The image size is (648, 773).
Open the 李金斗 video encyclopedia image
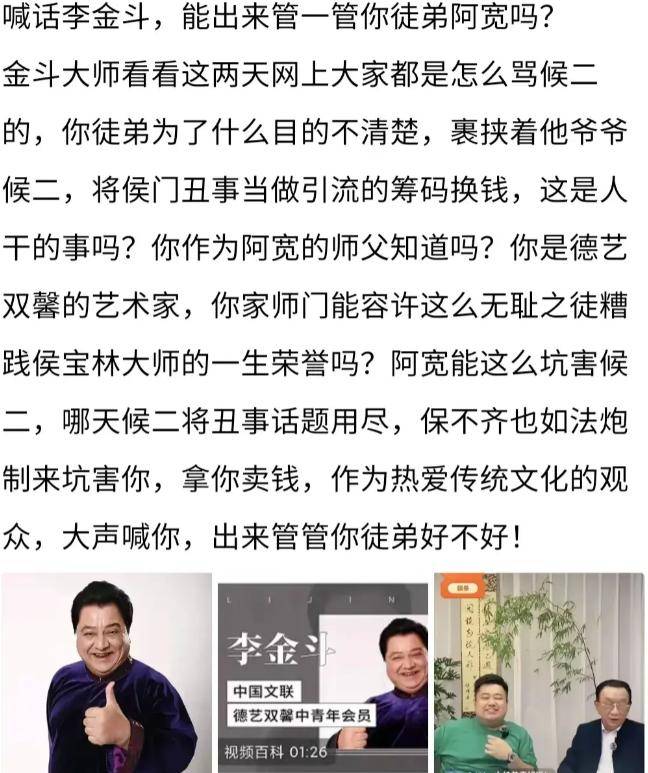(322, 672)
